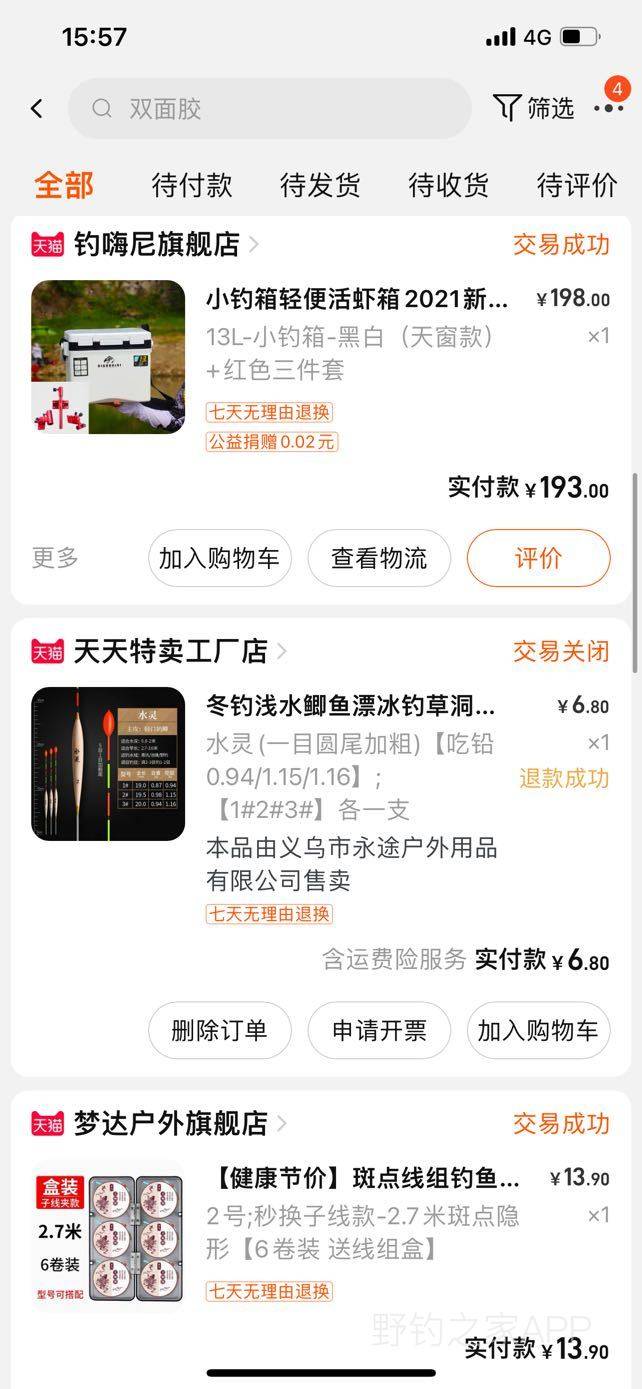The height and width of the screenshot is (1389, 642).
Task: Open the 梦达户外旗舰店 store
Action: tap(170, 1123)
